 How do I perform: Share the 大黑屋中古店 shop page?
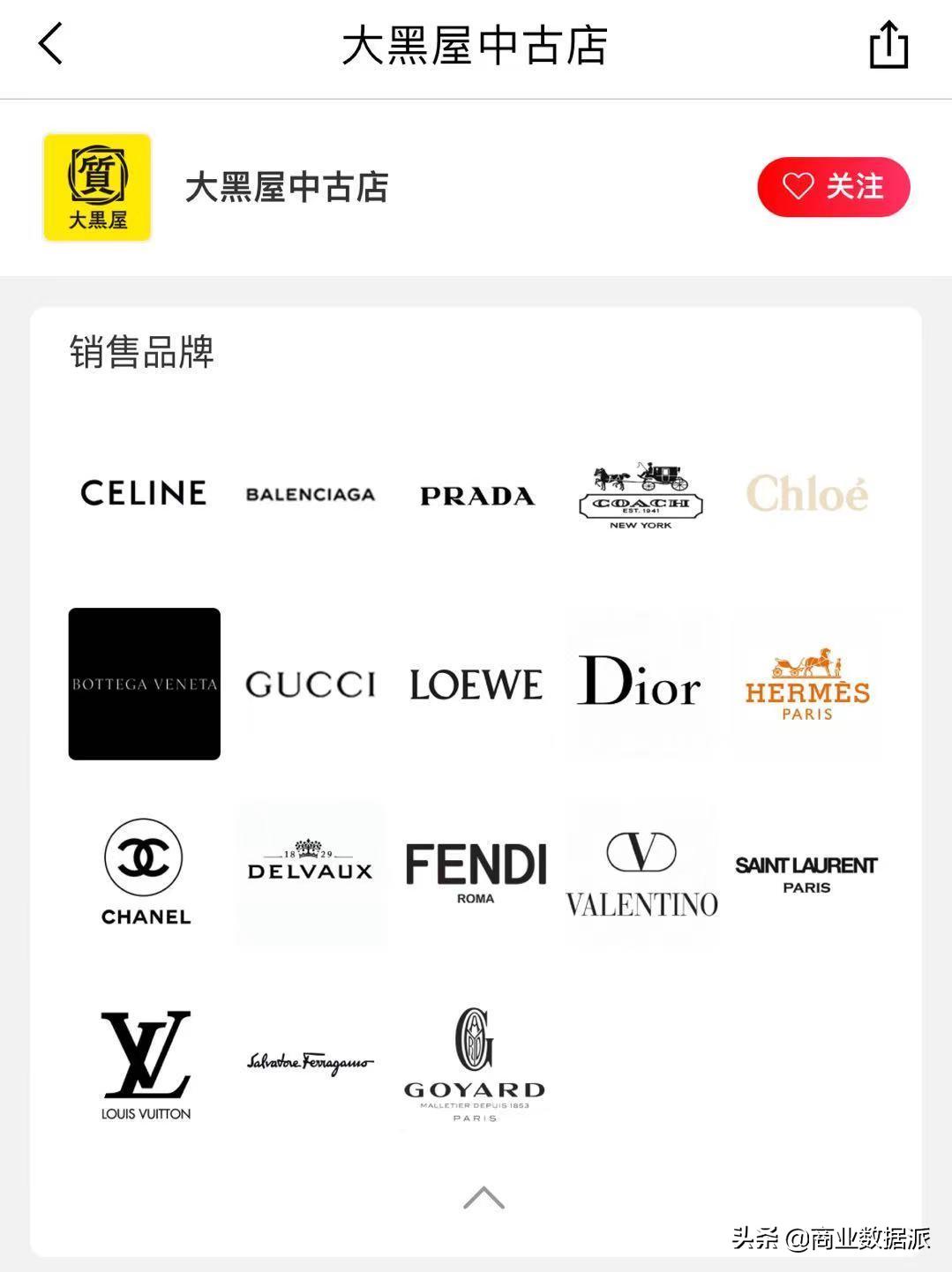(888, 45)
